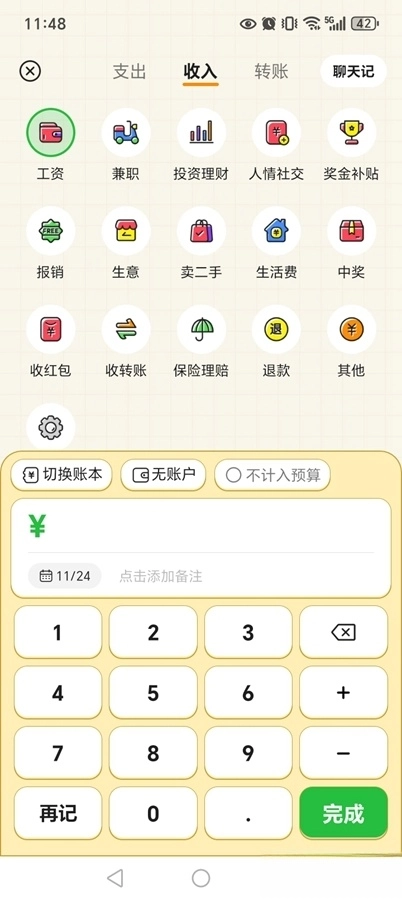Confirm entry with 完成 button
The height and width of the screenshot is (900, 402).
343,813
